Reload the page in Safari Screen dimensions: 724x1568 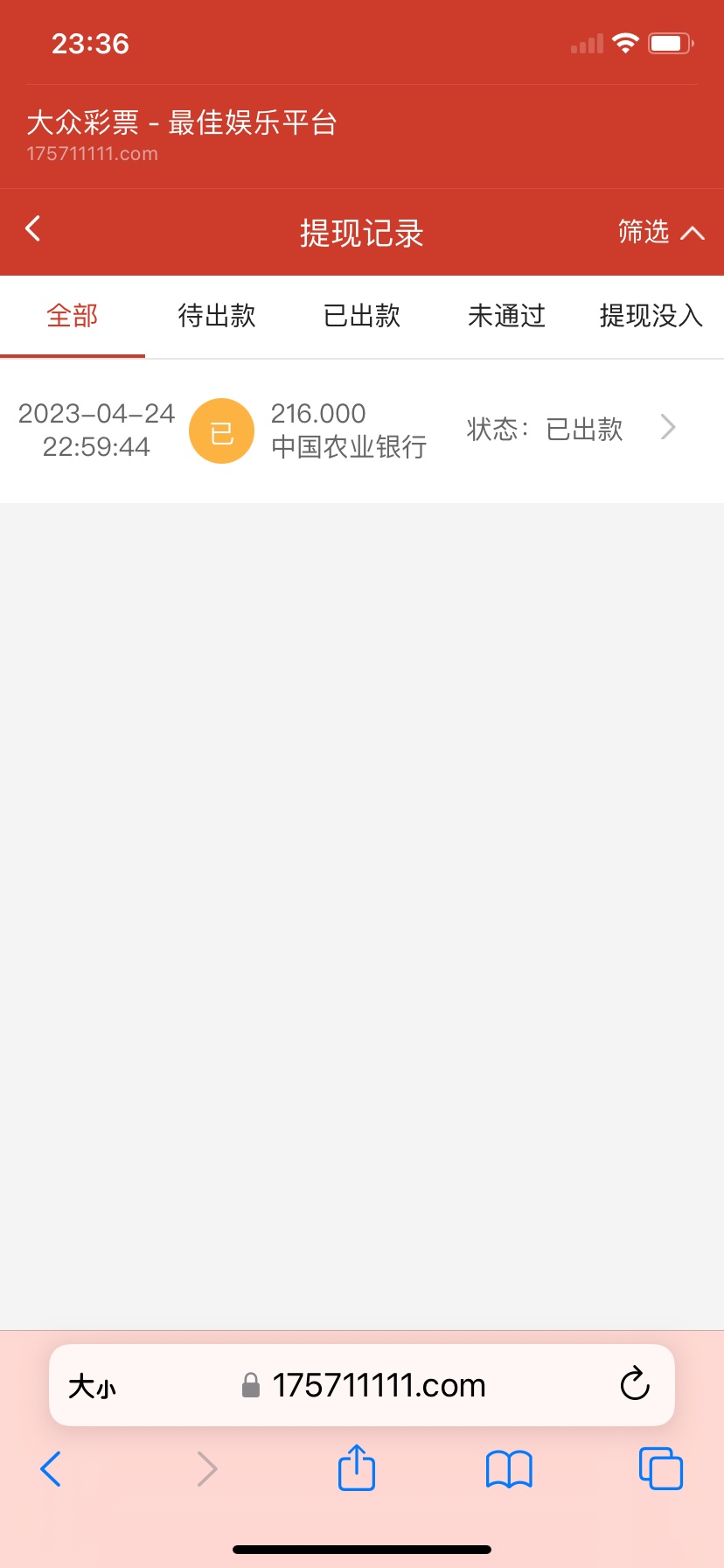tap(635, 1384)
